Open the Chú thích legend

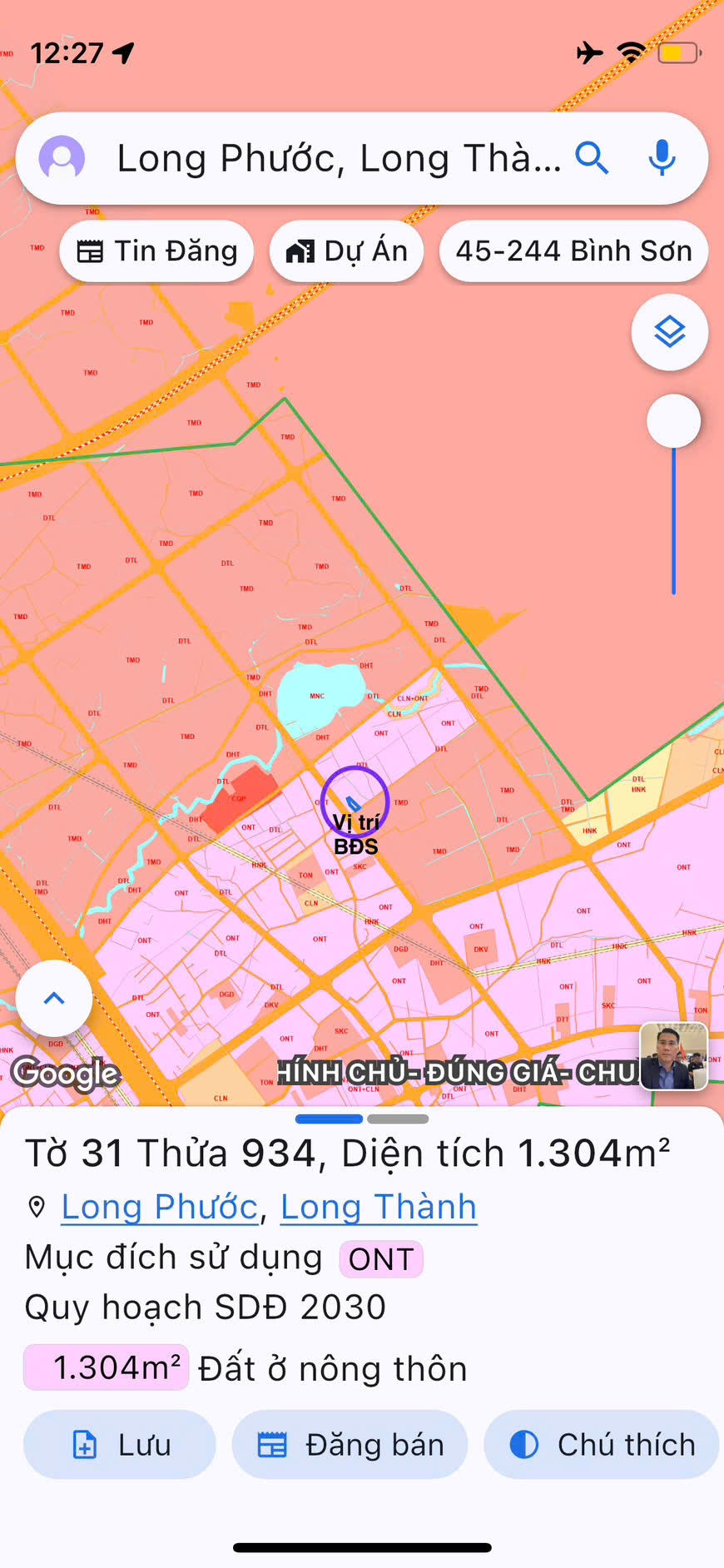(x=601, y=1444)
